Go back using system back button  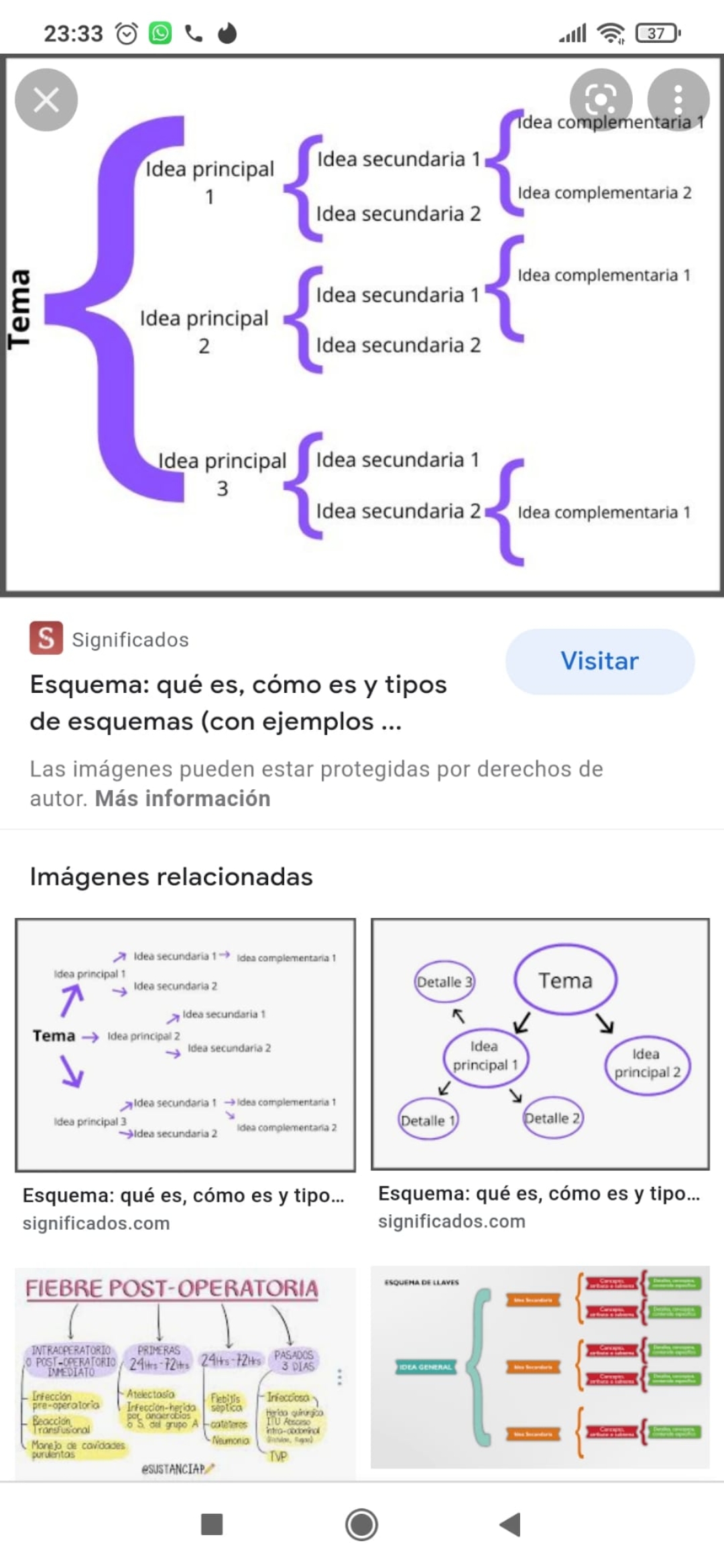(x=510, y=1525)
